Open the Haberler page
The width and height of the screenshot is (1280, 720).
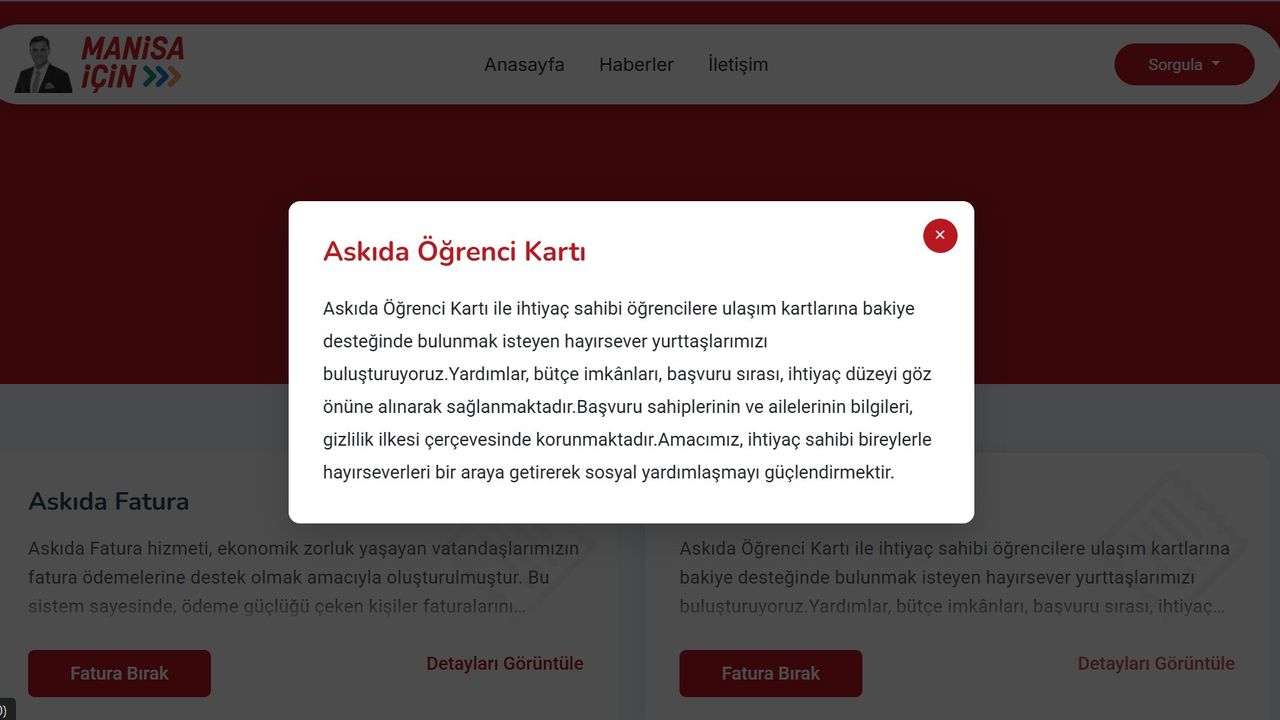pos(636,64)
